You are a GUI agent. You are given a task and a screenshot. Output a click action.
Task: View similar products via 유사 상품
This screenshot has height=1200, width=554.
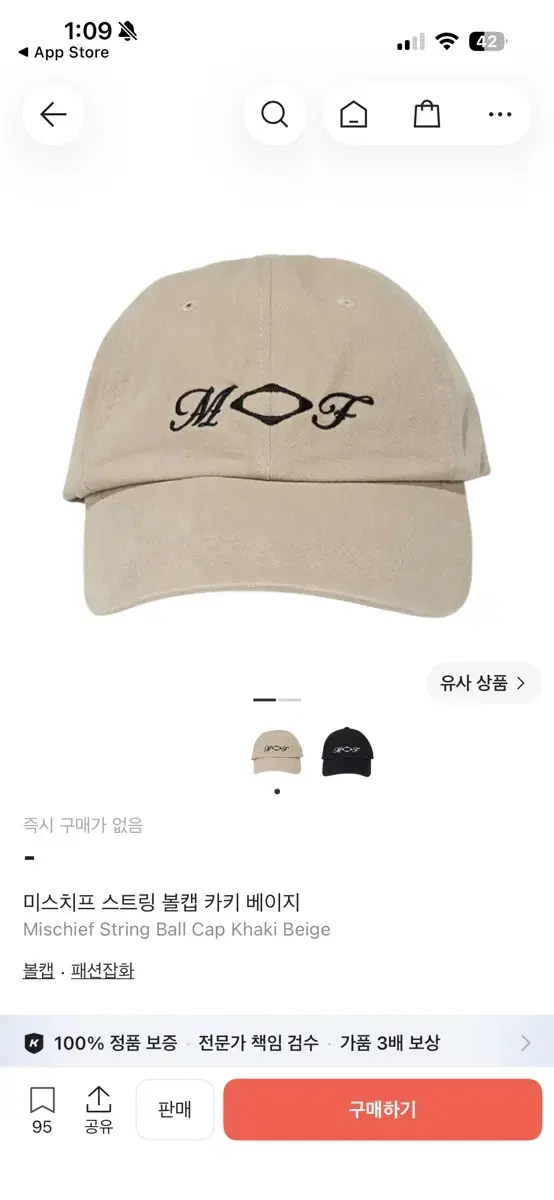click(x=484, y=684)
